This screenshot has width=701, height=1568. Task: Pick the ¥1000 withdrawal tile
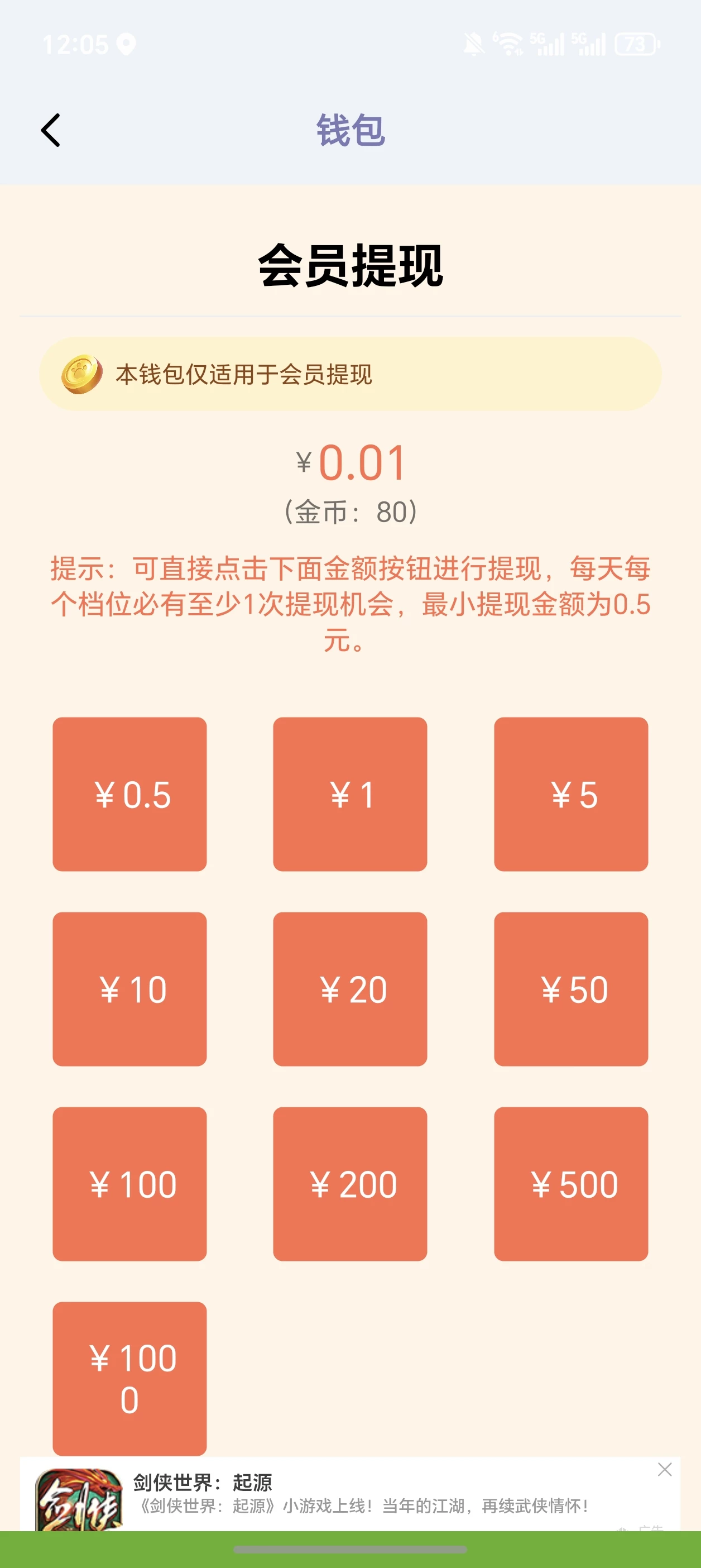(129, 1379)
